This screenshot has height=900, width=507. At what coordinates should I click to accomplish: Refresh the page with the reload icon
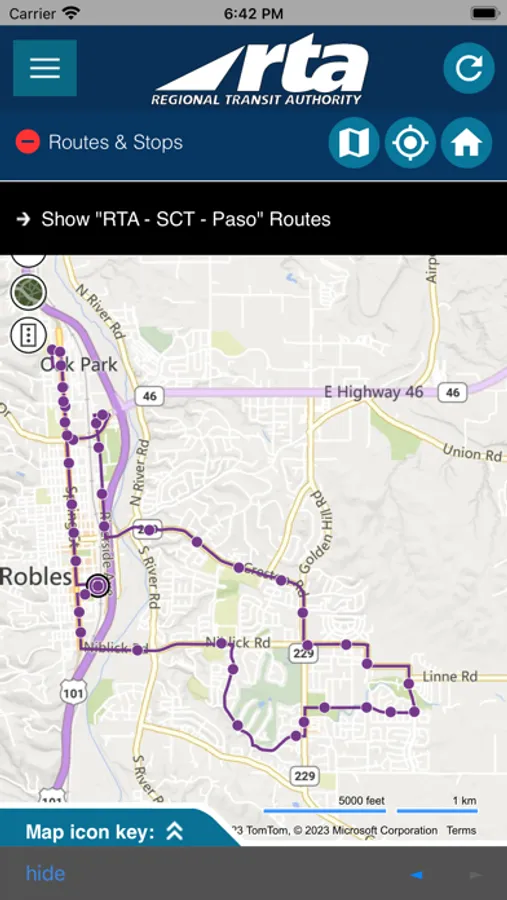[x=469, y=68]
